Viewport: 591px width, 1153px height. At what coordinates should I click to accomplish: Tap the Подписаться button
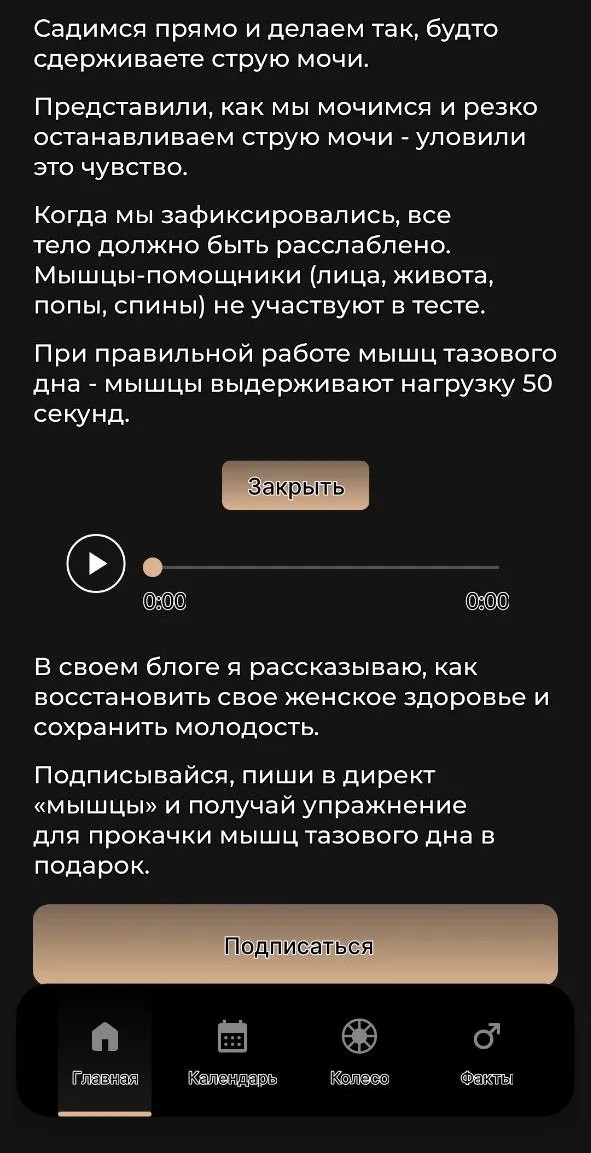(x=296, y=945)
